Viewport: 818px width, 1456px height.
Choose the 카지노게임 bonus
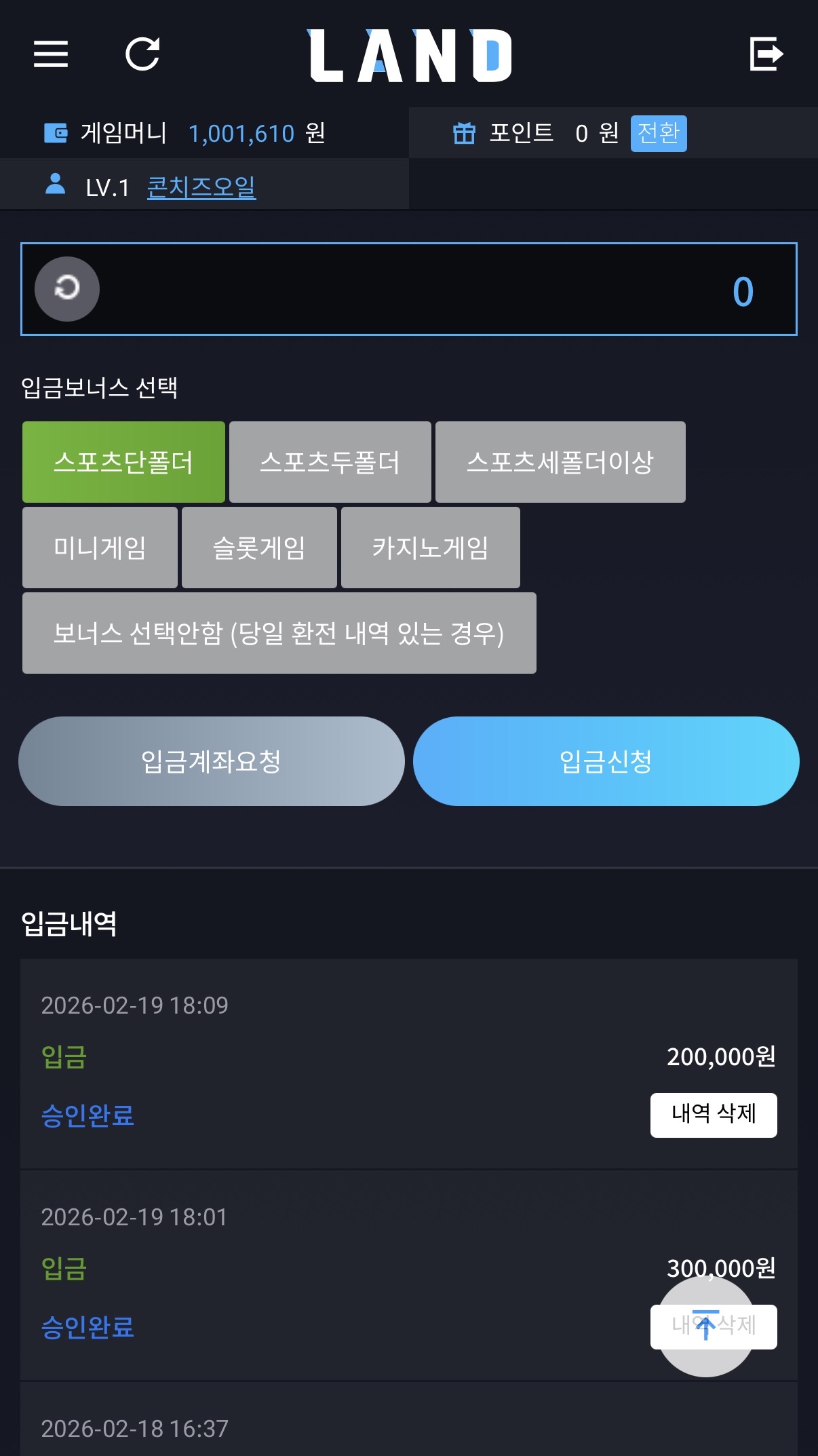click(x=431, y=548)
